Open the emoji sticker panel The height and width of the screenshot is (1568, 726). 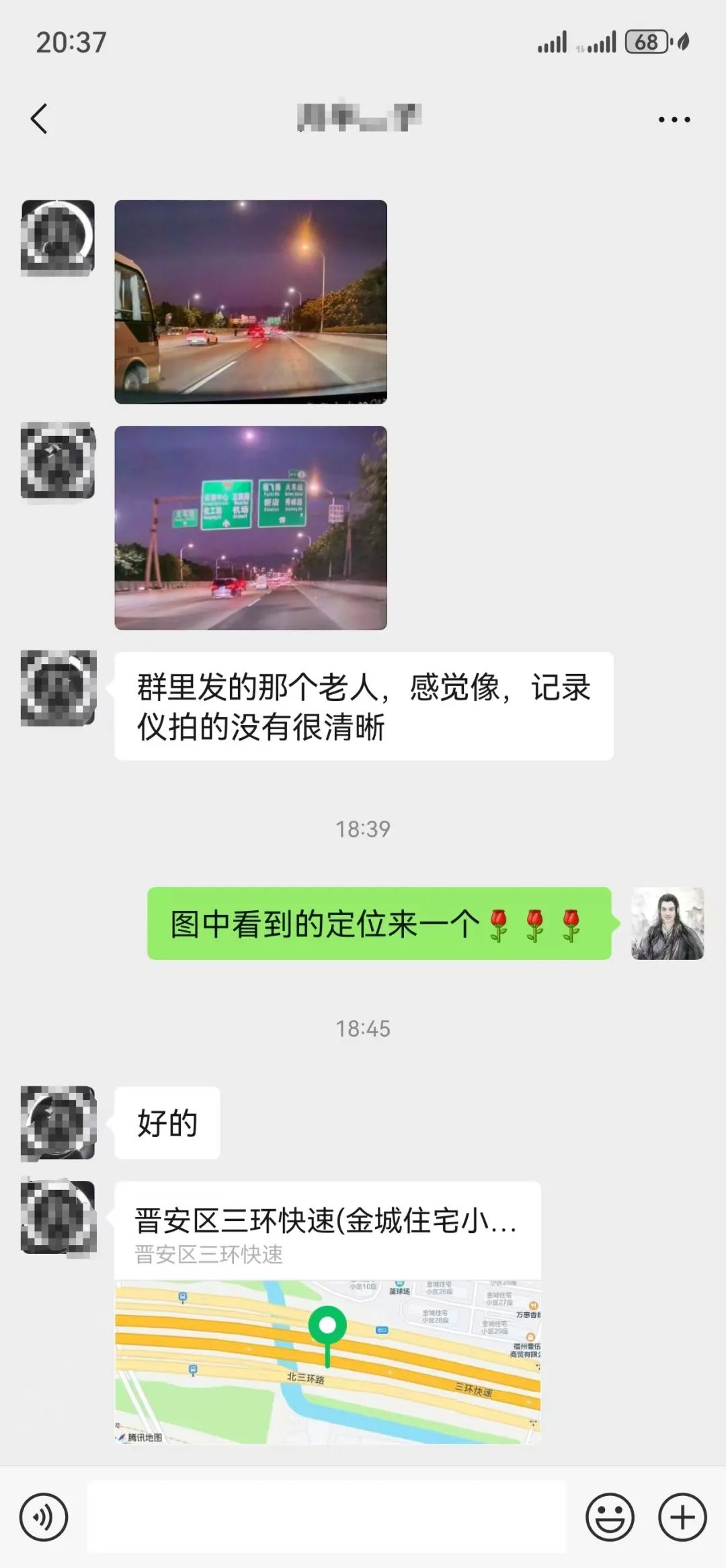[610, 1518]
